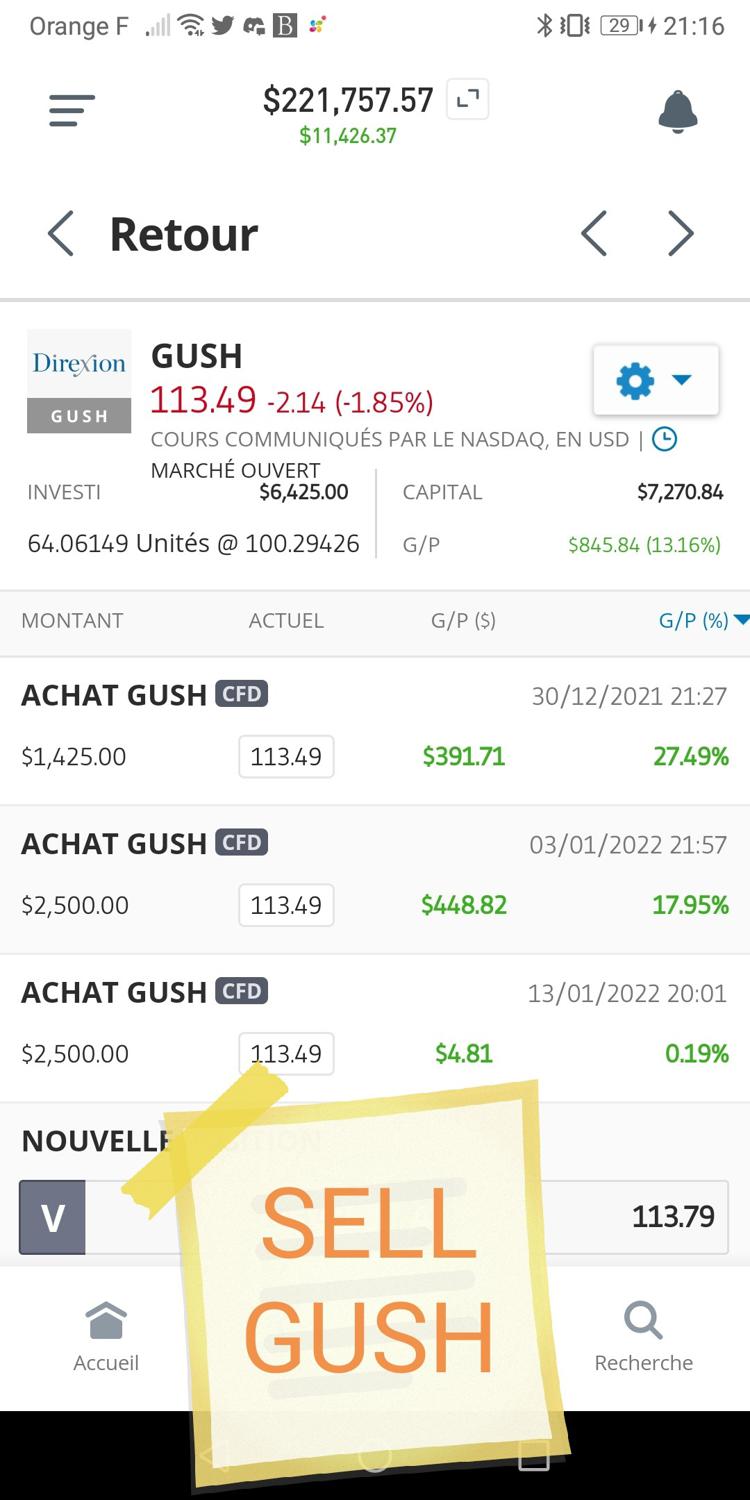Open the hamburger menu

[x=71, y=110]
